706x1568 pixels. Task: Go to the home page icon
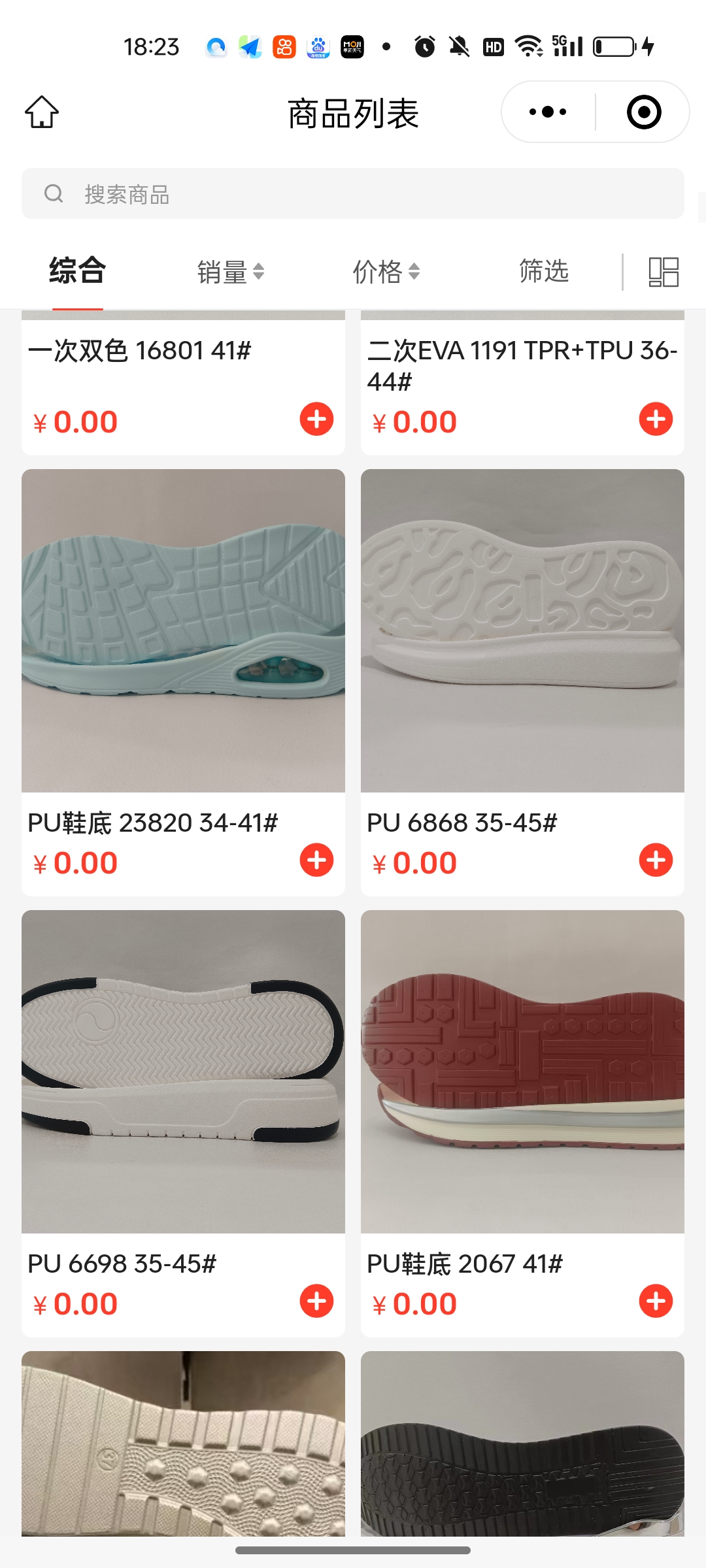[42, 112]
